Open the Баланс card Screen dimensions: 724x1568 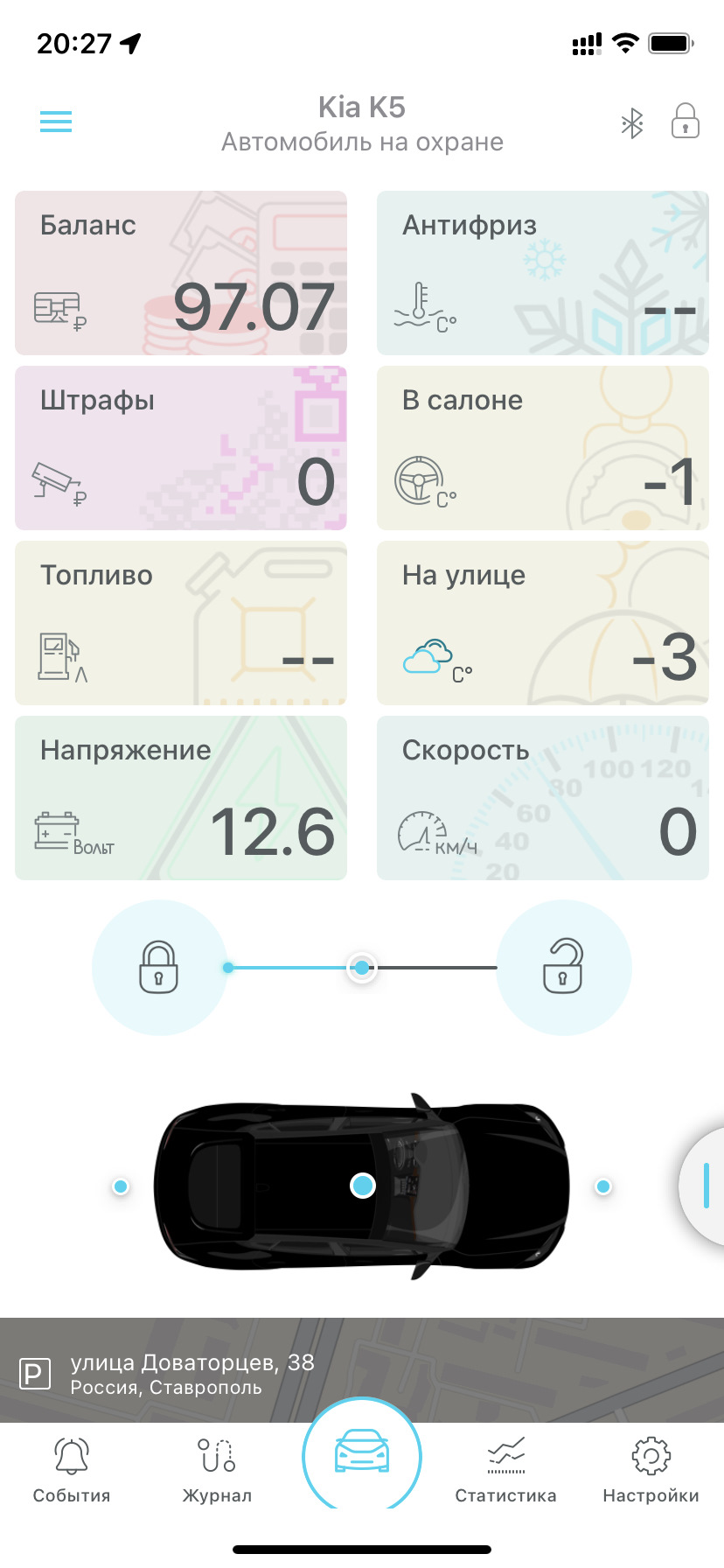(x=181, y=273)
